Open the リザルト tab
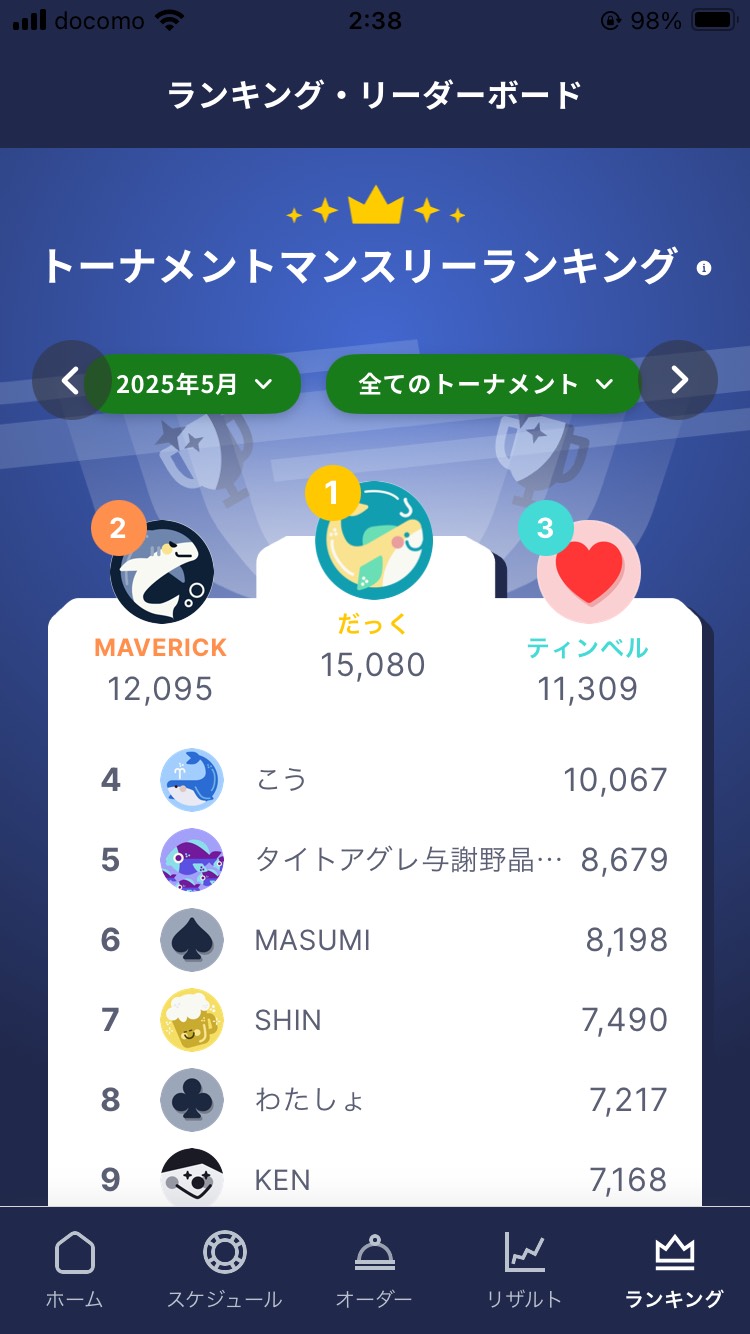Screen dimensions: 750x1334 pos(524,1270)
